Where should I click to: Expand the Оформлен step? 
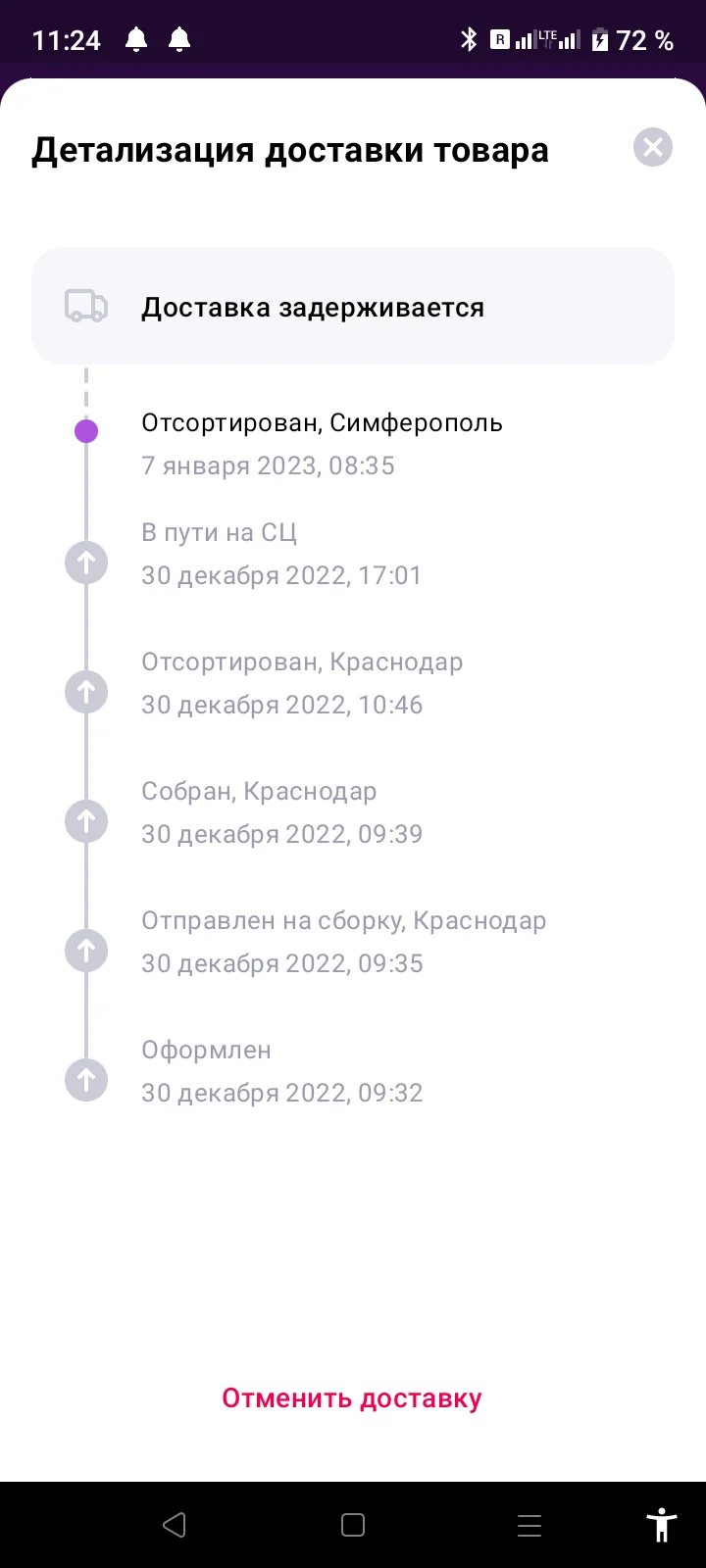click(x=86, y=1080)
